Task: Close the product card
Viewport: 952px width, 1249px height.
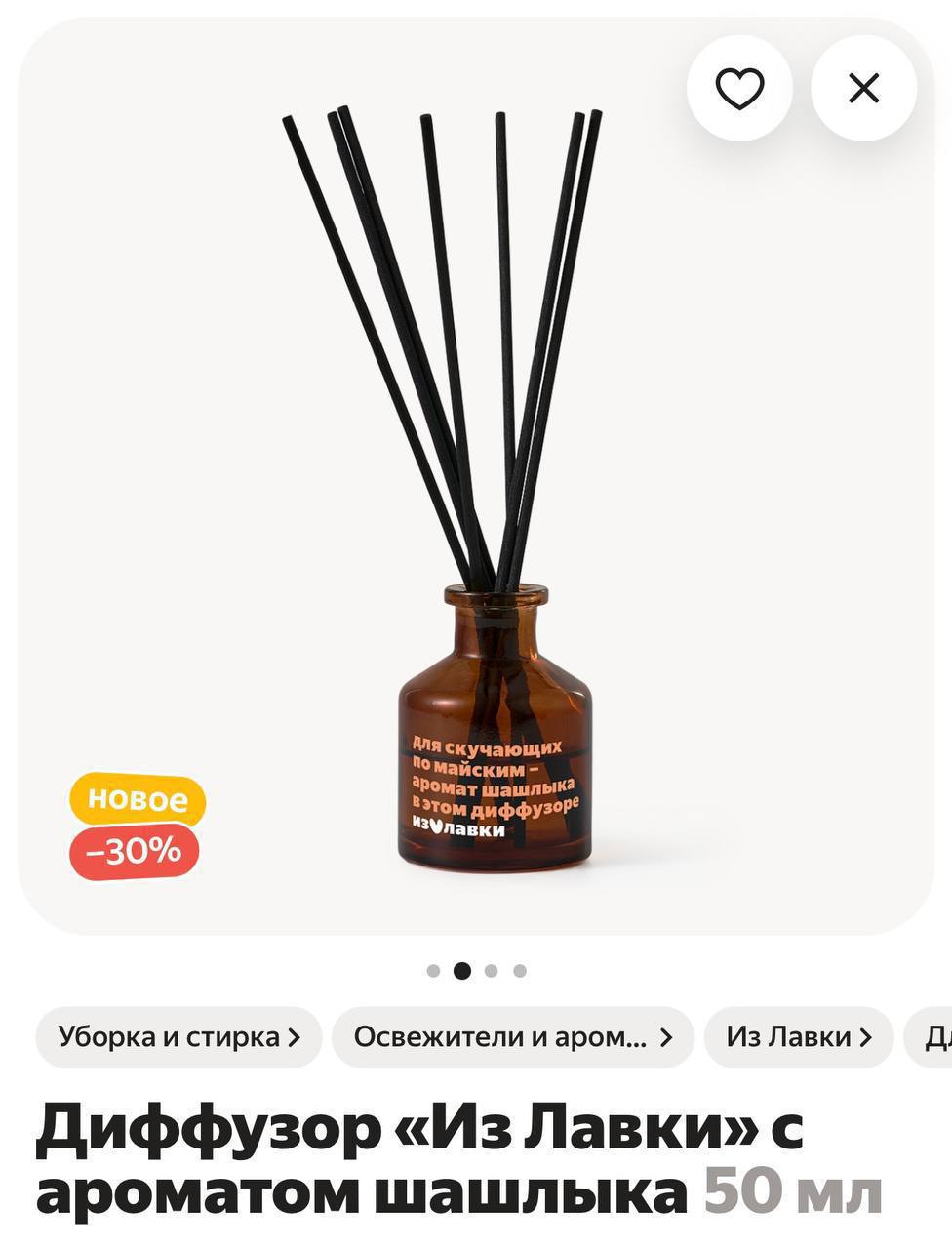Action: tap(863, 89)
